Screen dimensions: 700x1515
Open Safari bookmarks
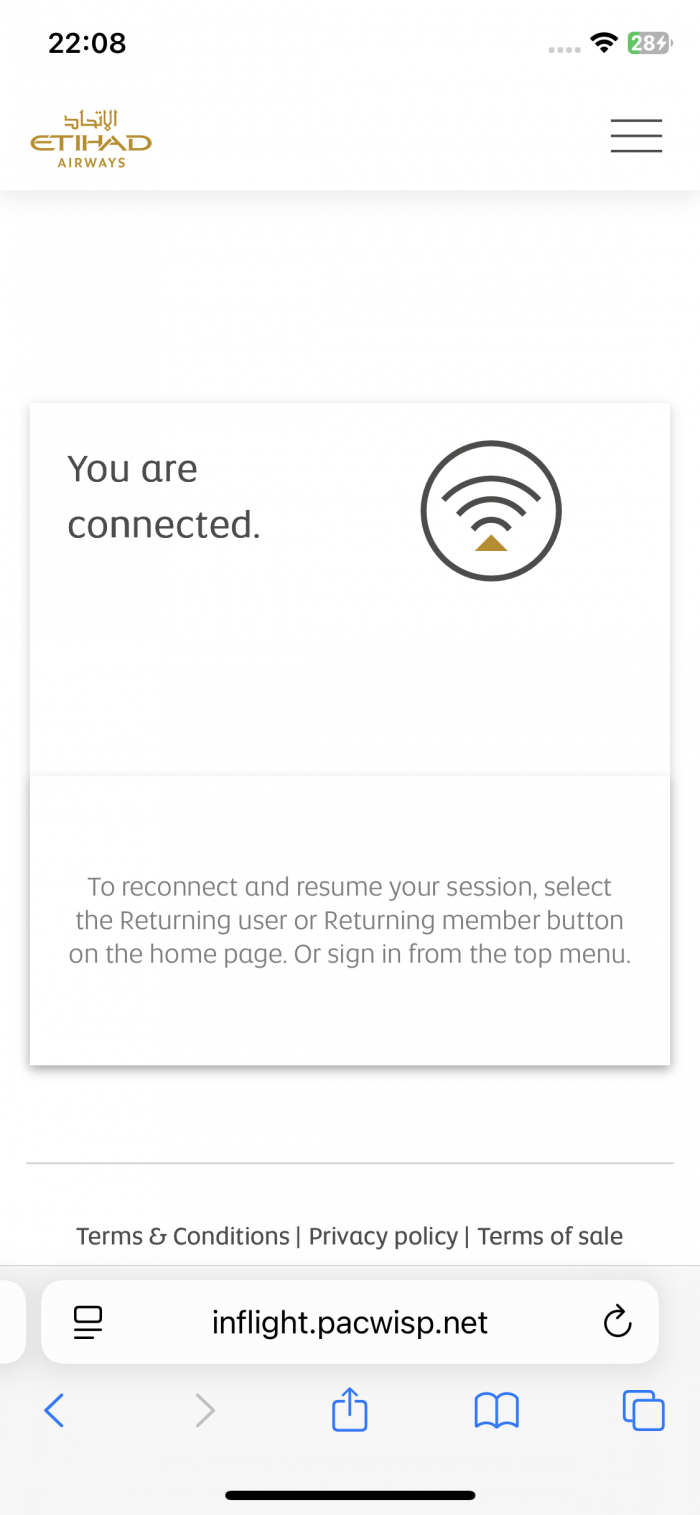point(496,1410)
